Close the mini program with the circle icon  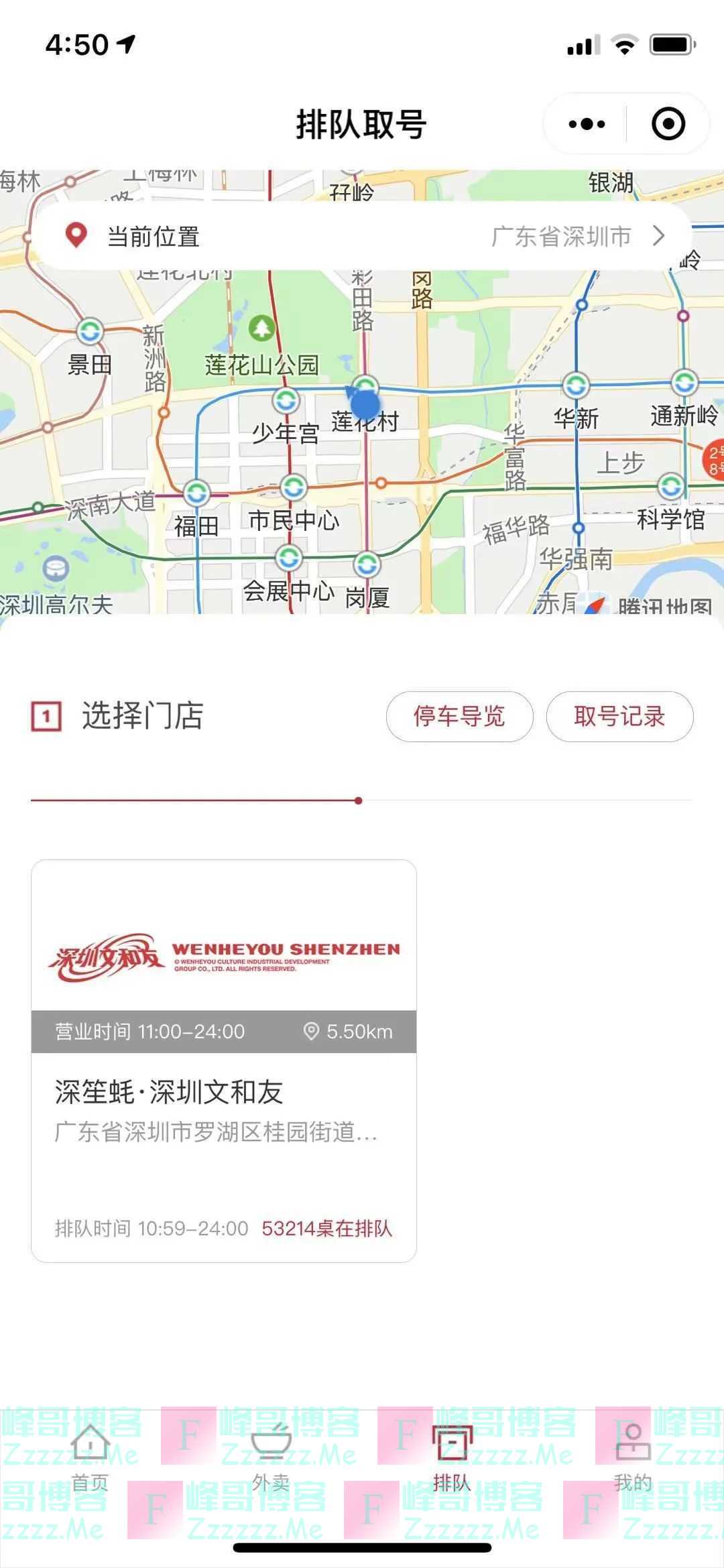(x=668, y=124)
